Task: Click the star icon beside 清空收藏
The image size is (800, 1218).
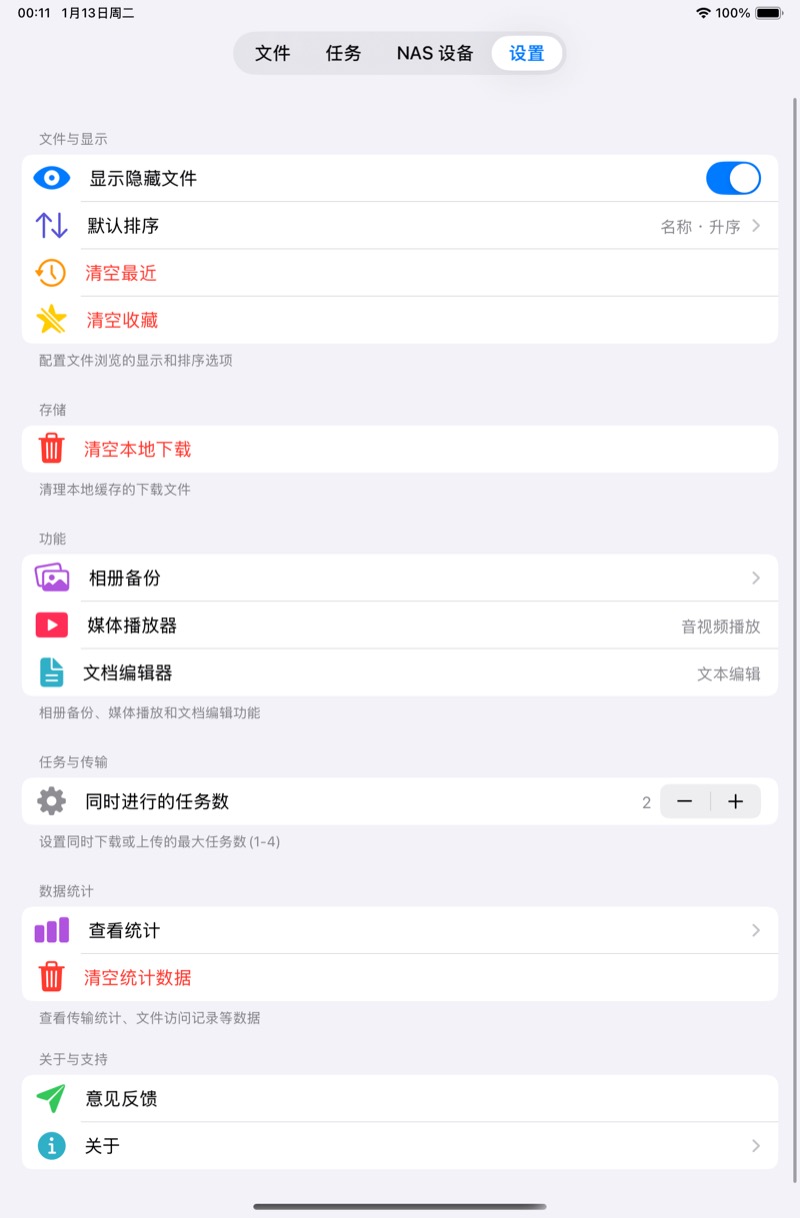Action: point(51,320)
